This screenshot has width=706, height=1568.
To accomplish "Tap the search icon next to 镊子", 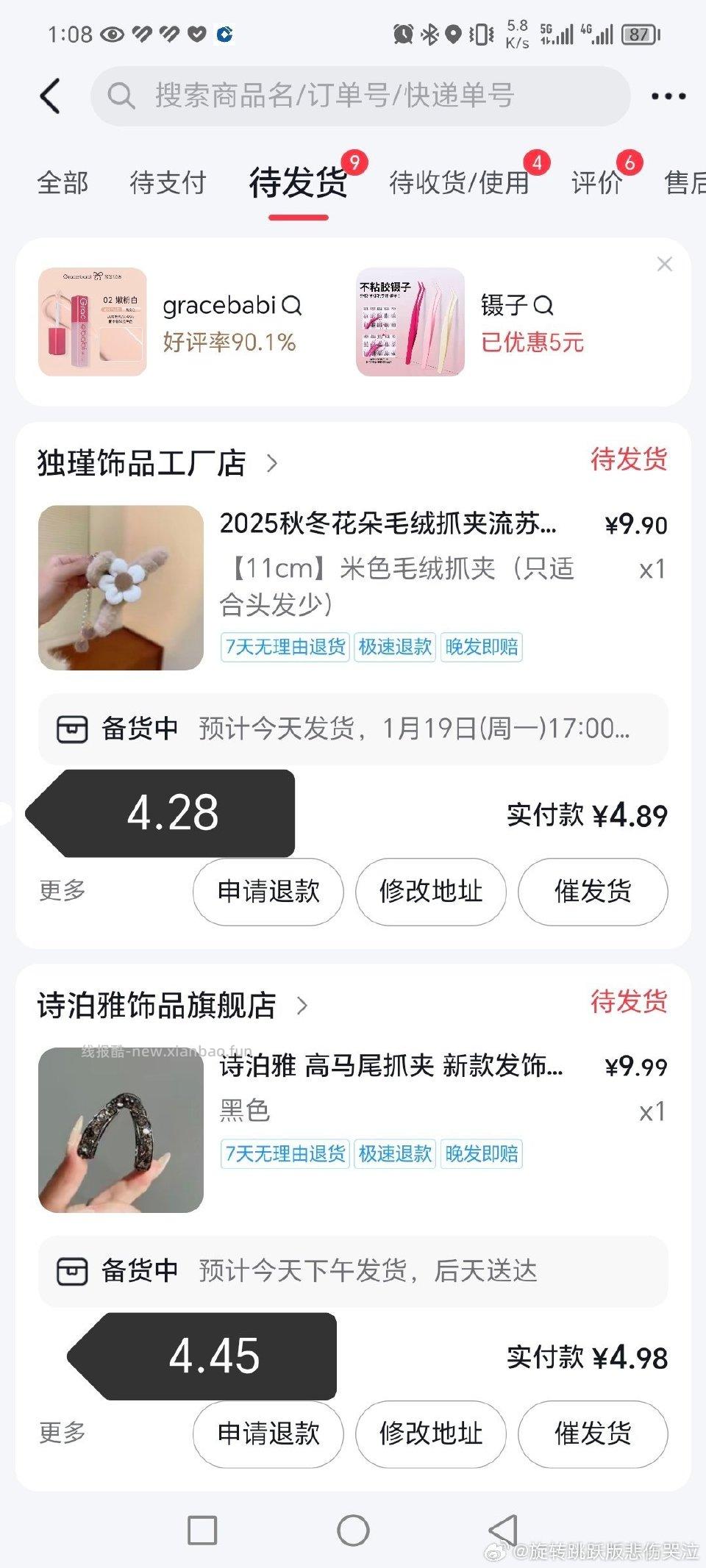I will (542, 307).
